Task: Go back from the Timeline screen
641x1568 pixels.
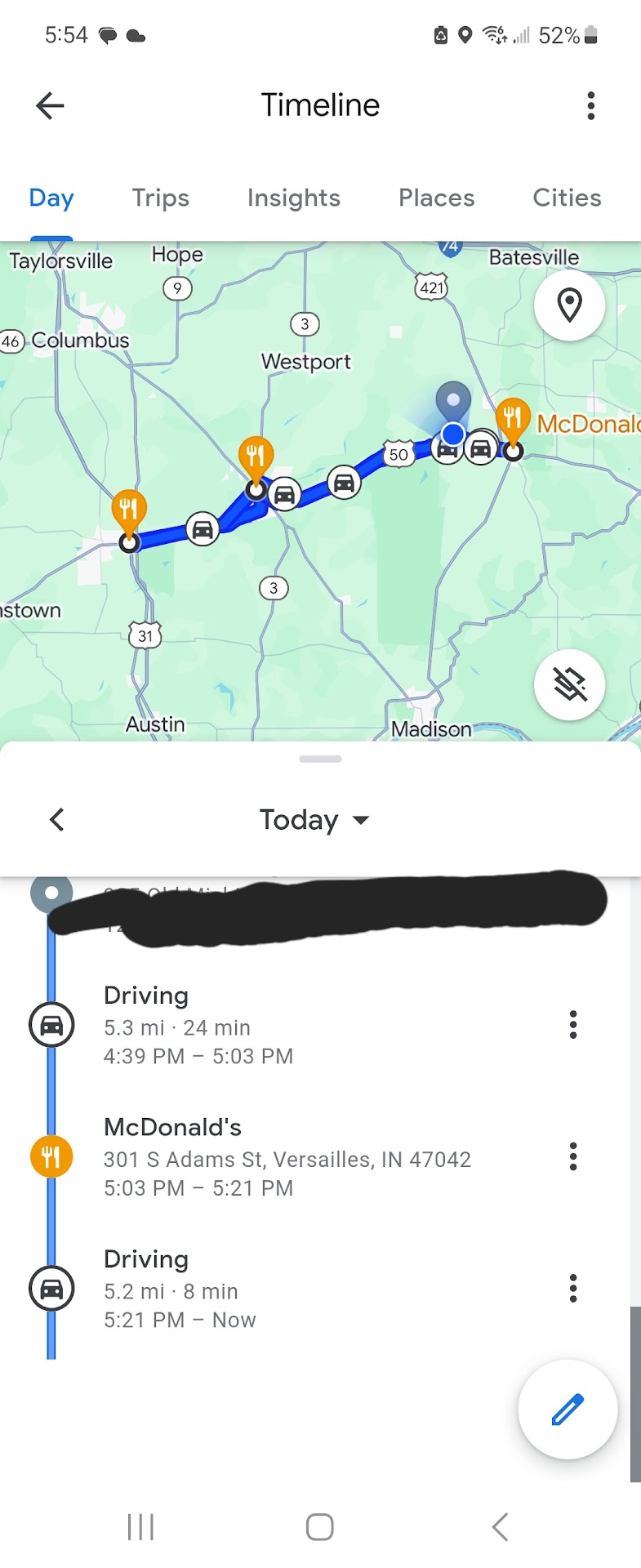Action: pyautogui.click(x=50, y=105)
